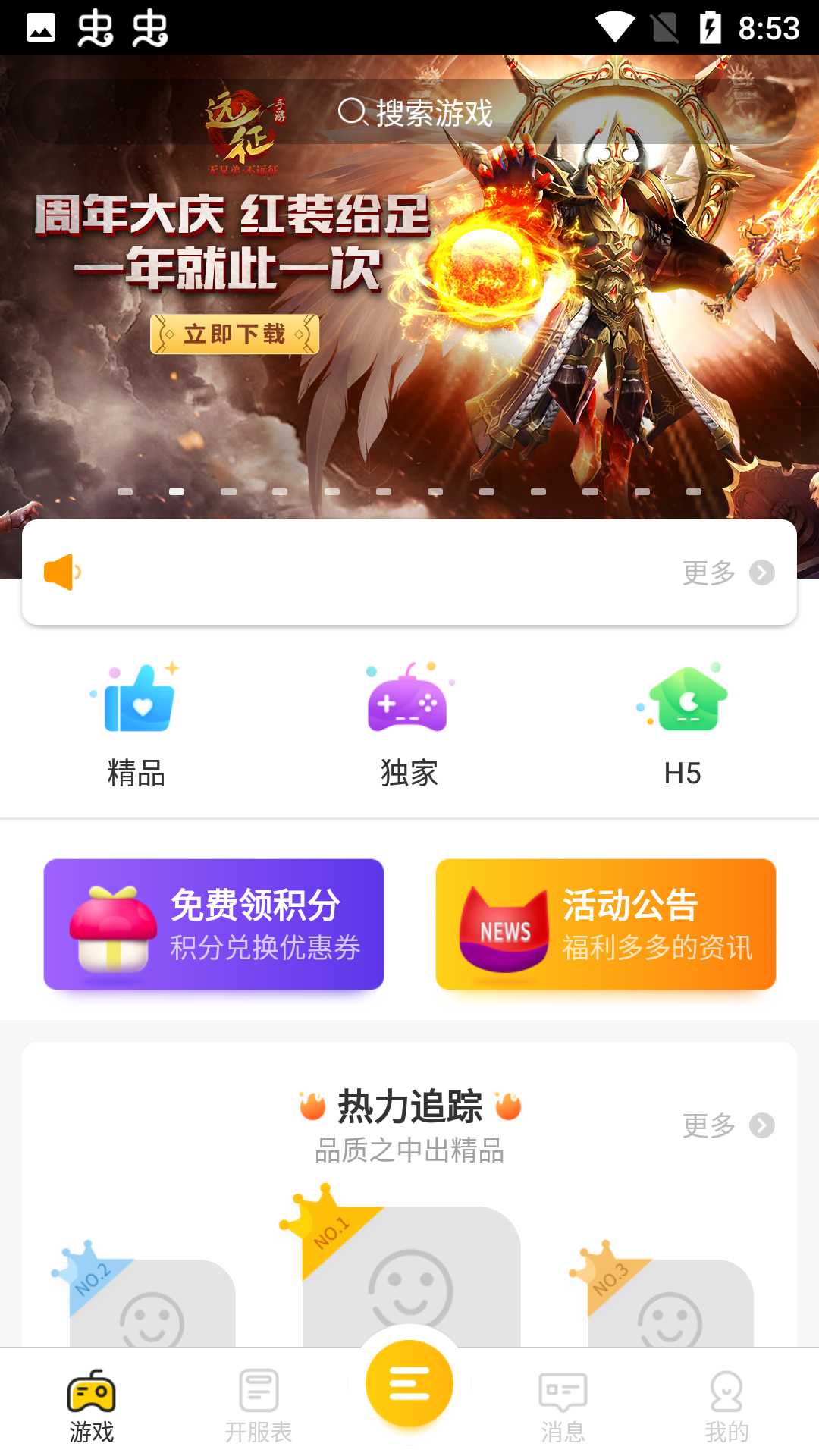Open the 活动公告 news card

(x=605, y=924)
